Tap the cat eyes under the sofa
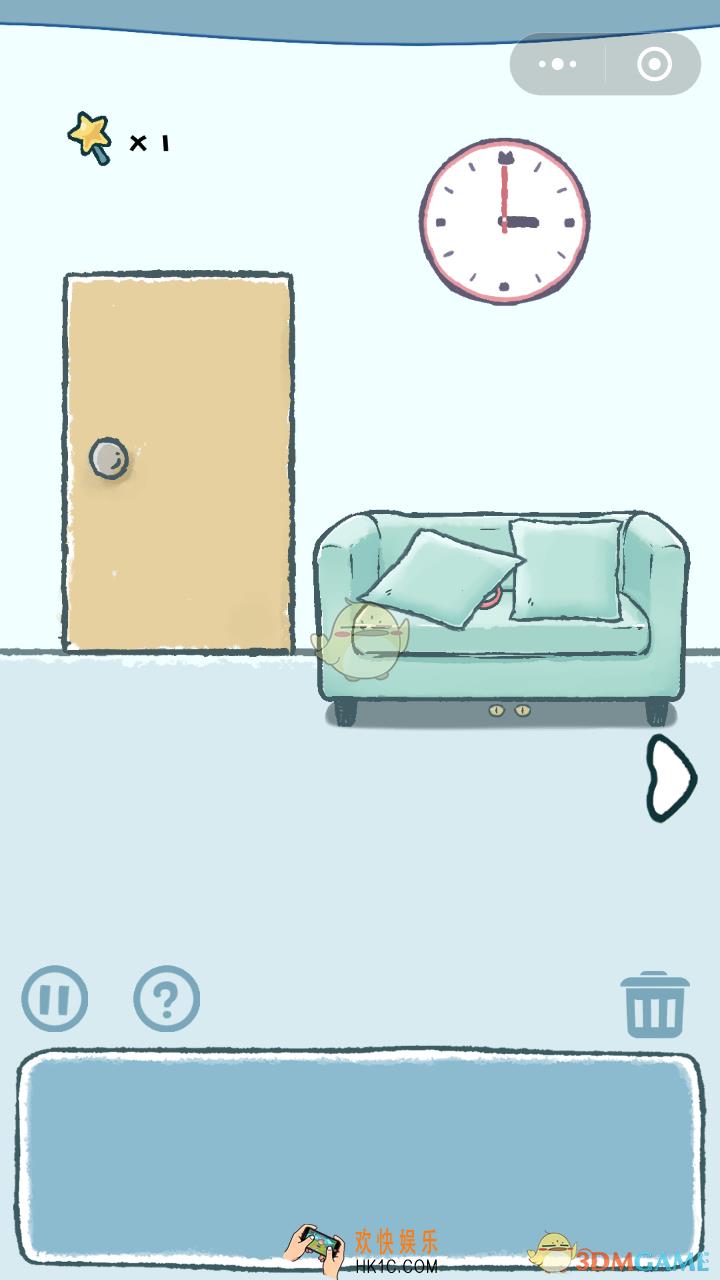The image size is (720, 1280). tap(509, 710)
